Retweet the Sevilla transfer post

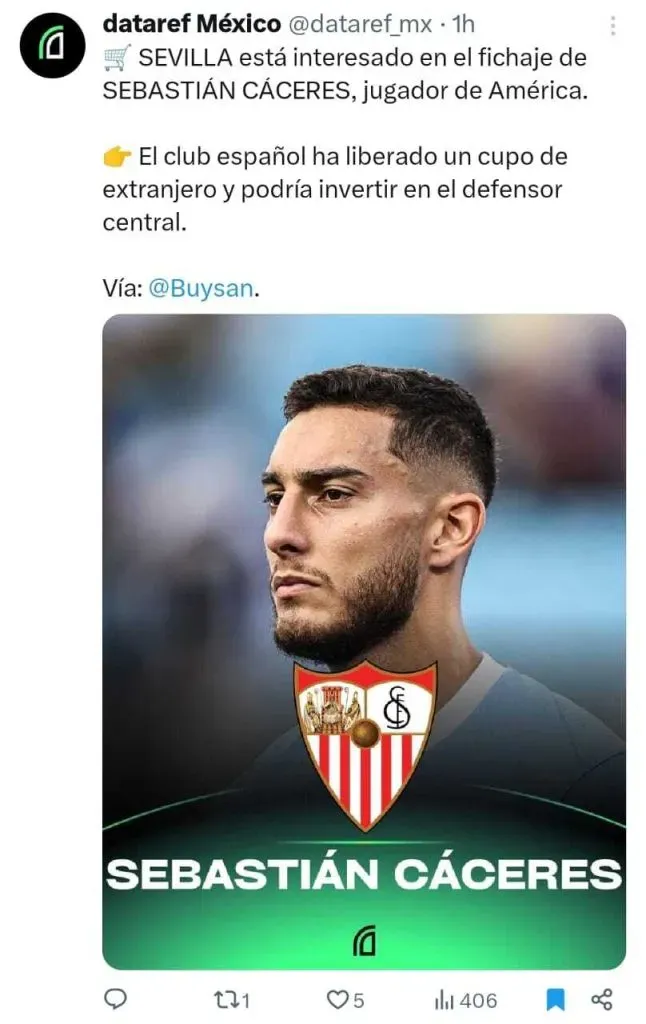click(x=233, y=999)
